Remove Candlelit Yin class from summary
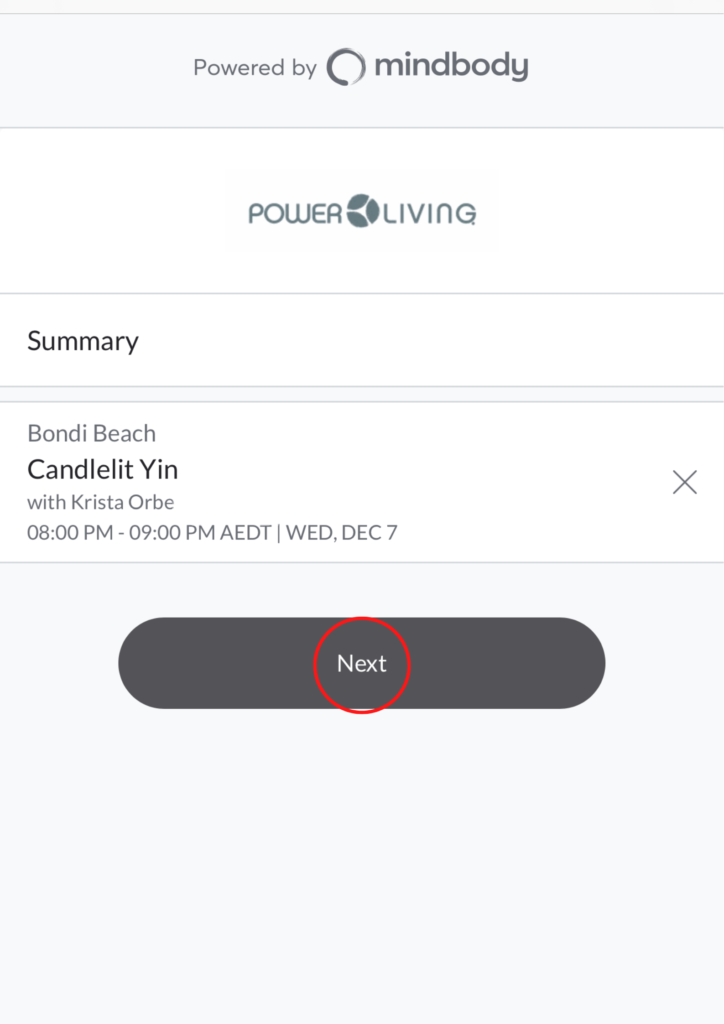The height and width of the screenshot is (1024, 724). click(x=684, y=483)
